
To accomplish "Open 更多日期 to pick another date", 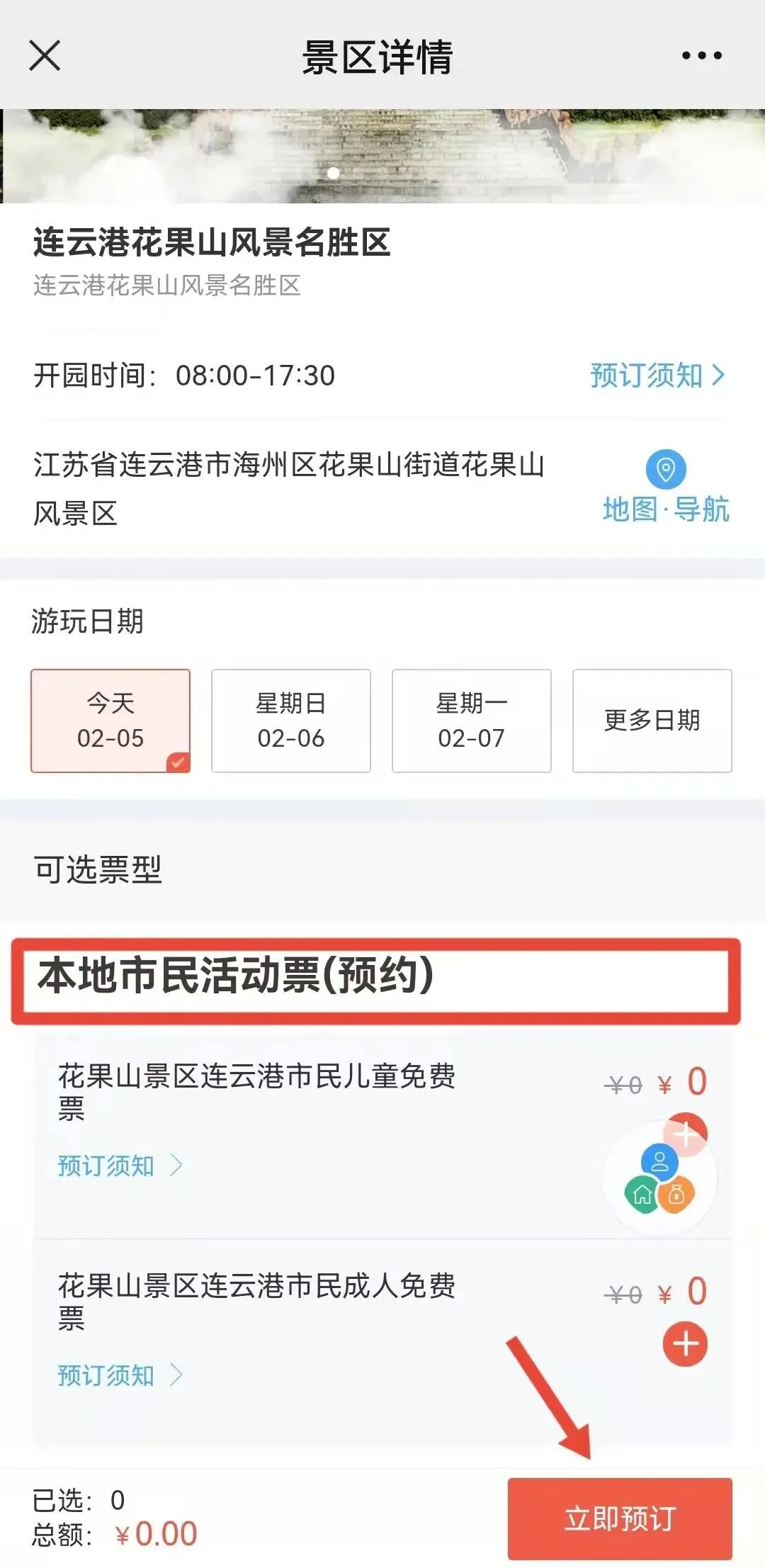I will click(652, 721).
